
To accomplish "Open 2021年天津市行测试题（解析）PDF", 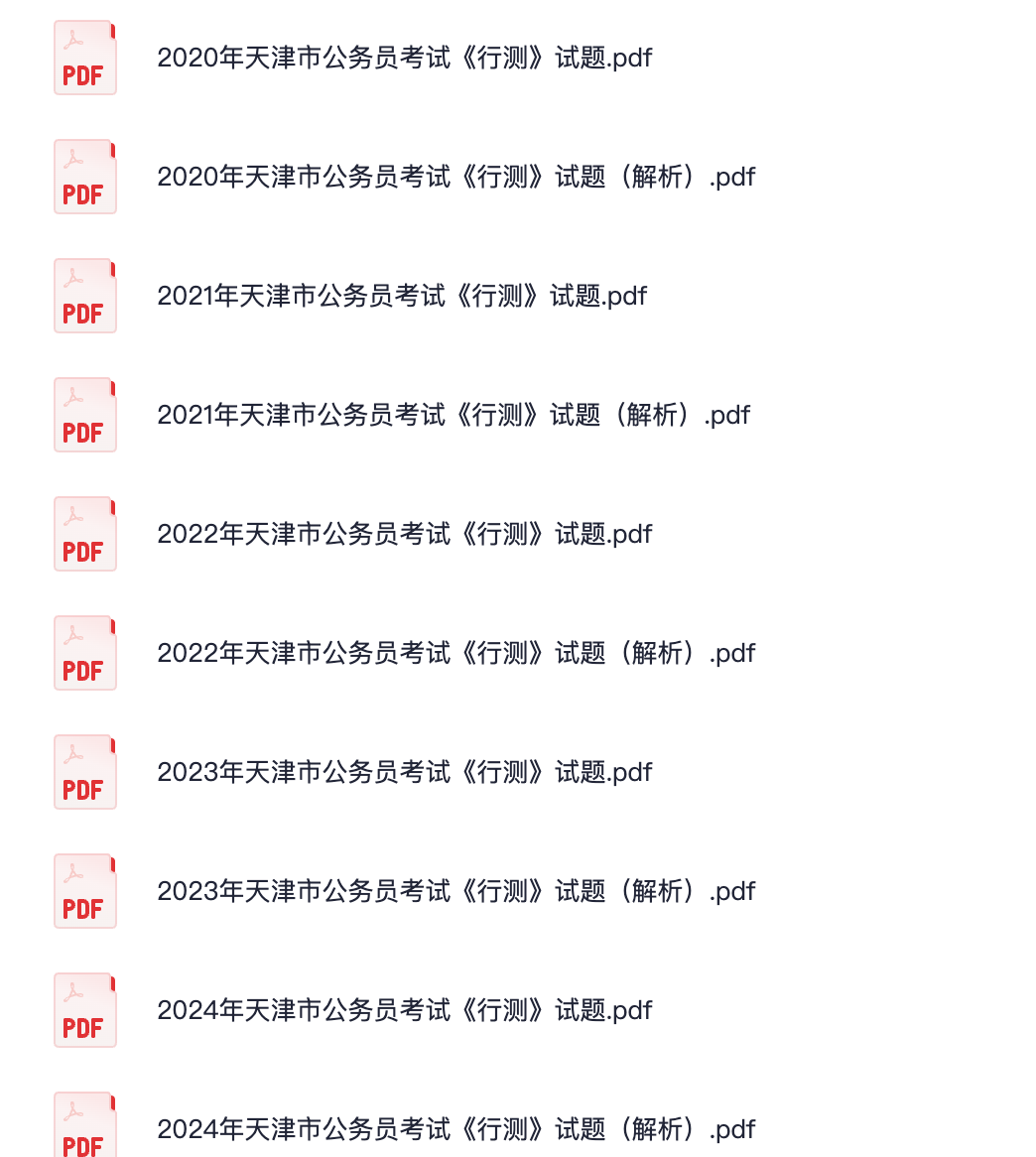I will coord(453,415).
